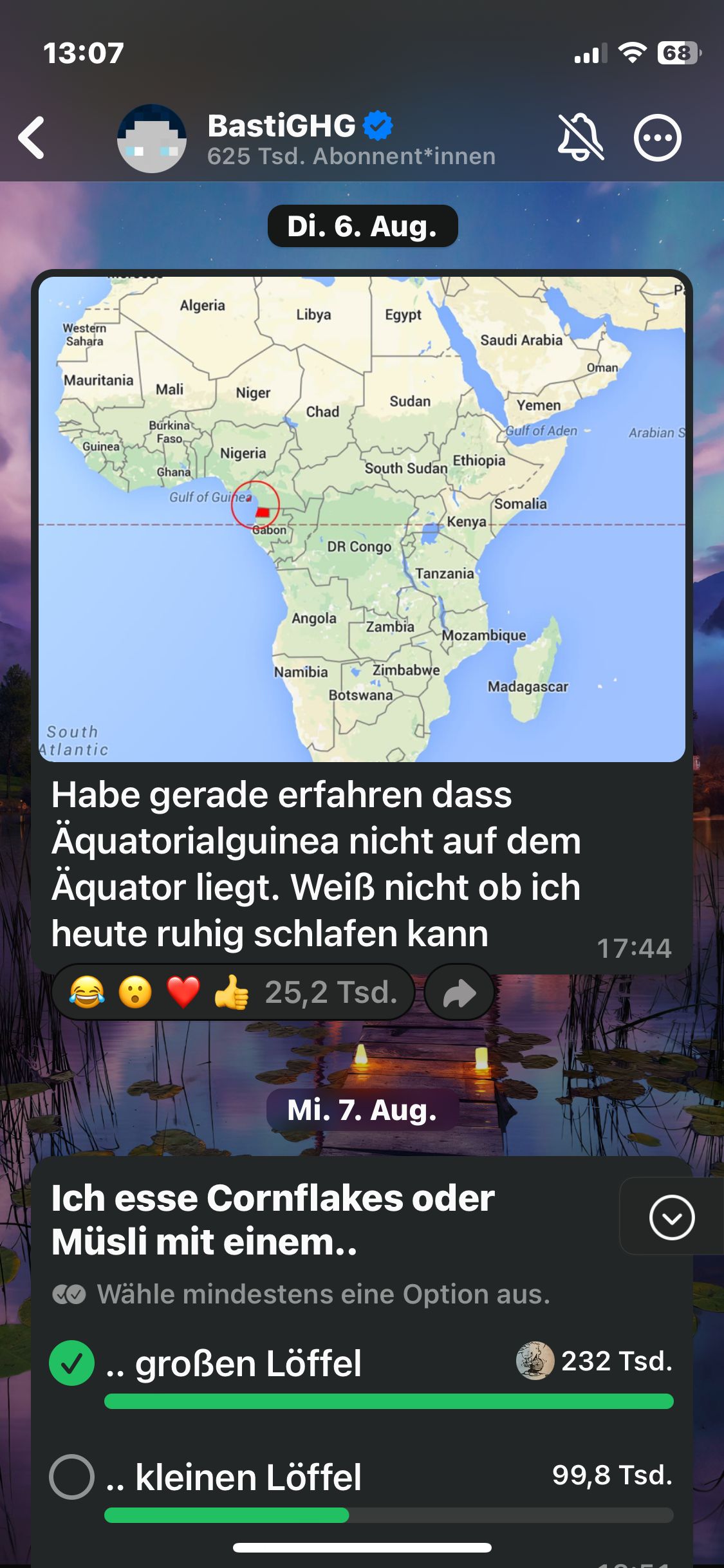The image size is (724, 1568).
Task: Open the BastiGHG channel profile picture
Action: [152, 138]
